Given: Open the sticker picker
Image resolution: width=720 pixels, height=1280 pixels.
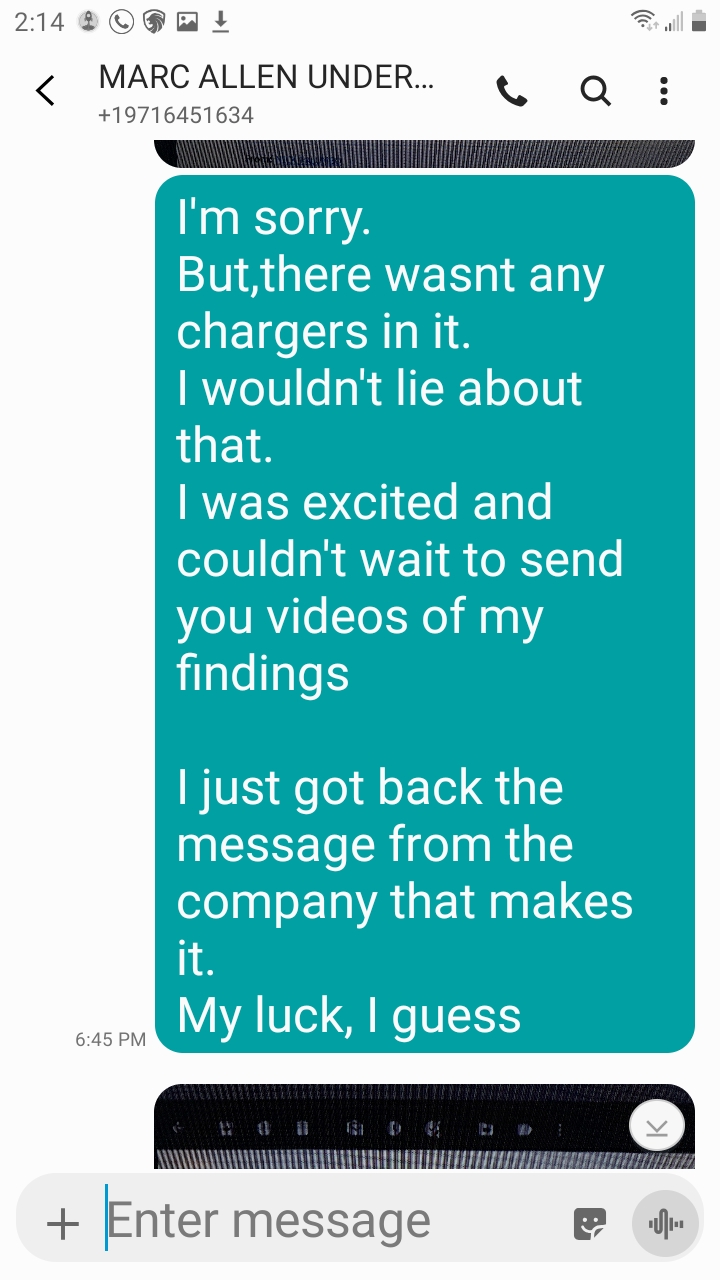Looking at the screenshot, I should click(590, 1223).
